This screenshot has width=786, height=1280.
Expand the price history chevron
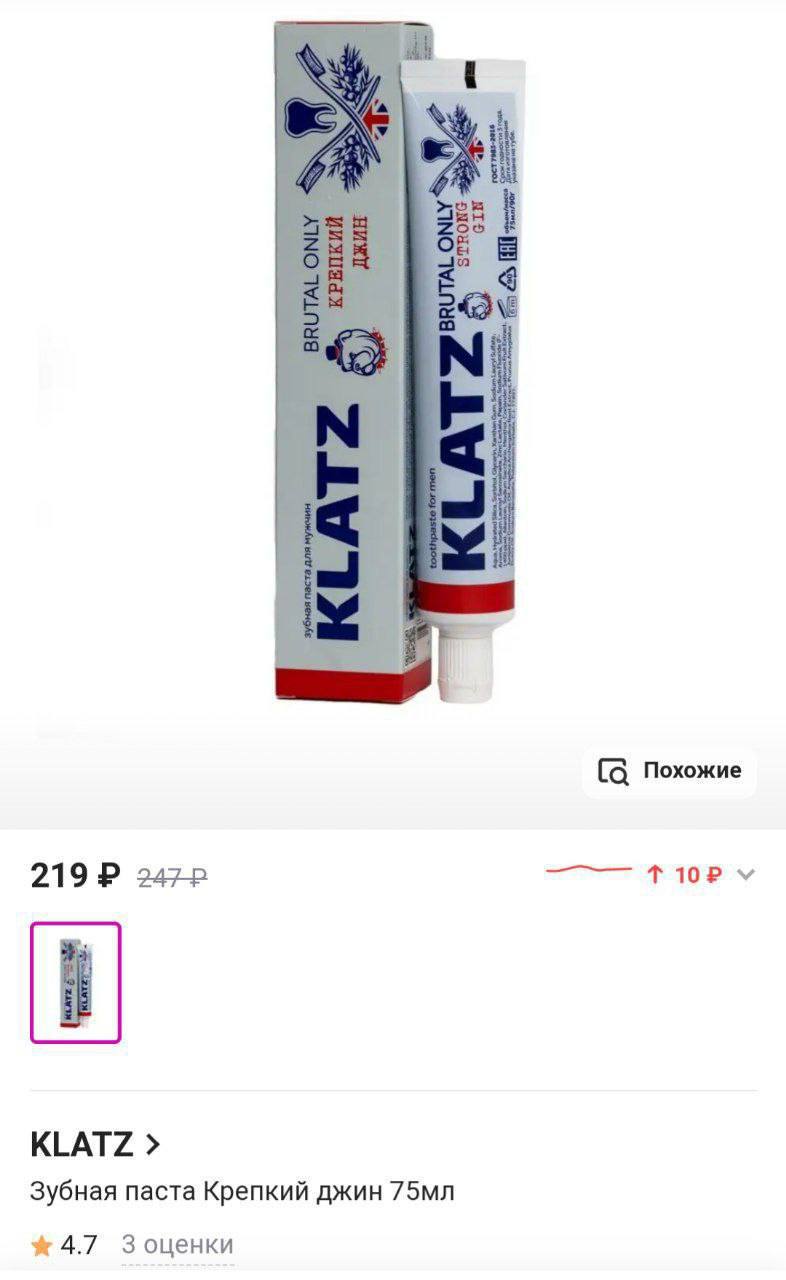coord(746,875)
